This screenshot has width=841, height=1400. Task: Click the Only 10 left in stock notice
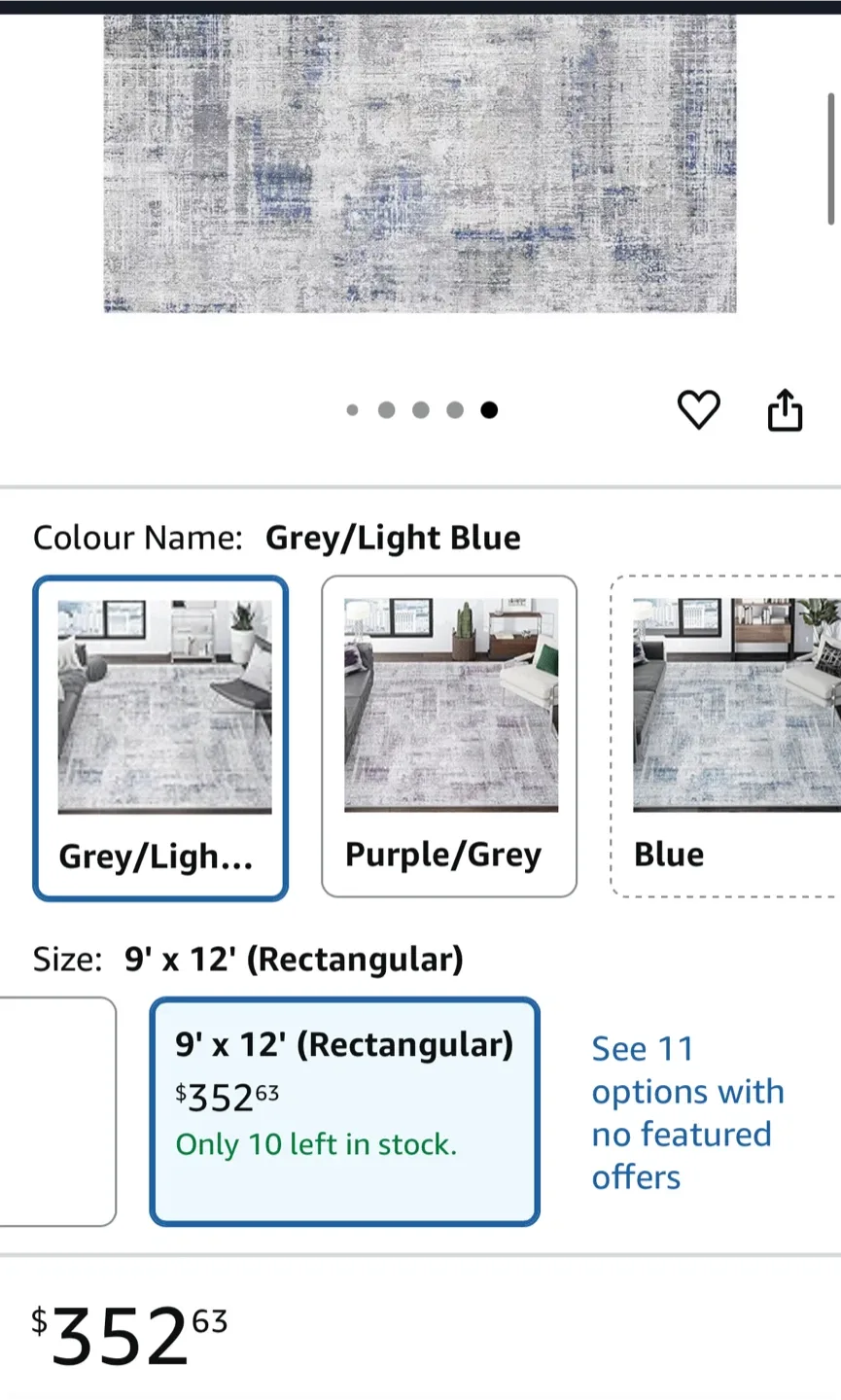316,1144
